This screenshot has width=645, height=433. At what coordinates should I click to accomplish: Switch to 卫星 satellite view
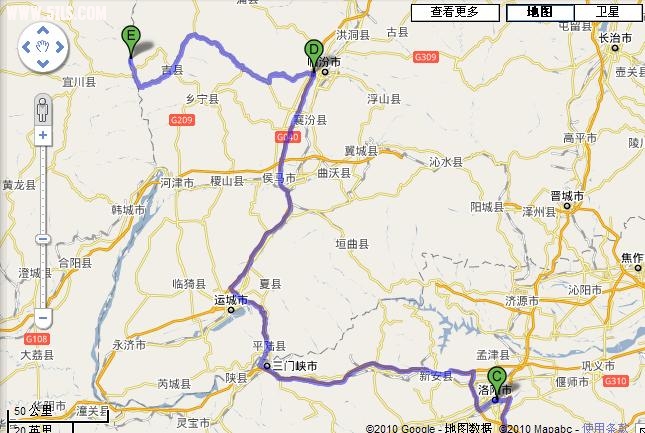click(606, 12)
